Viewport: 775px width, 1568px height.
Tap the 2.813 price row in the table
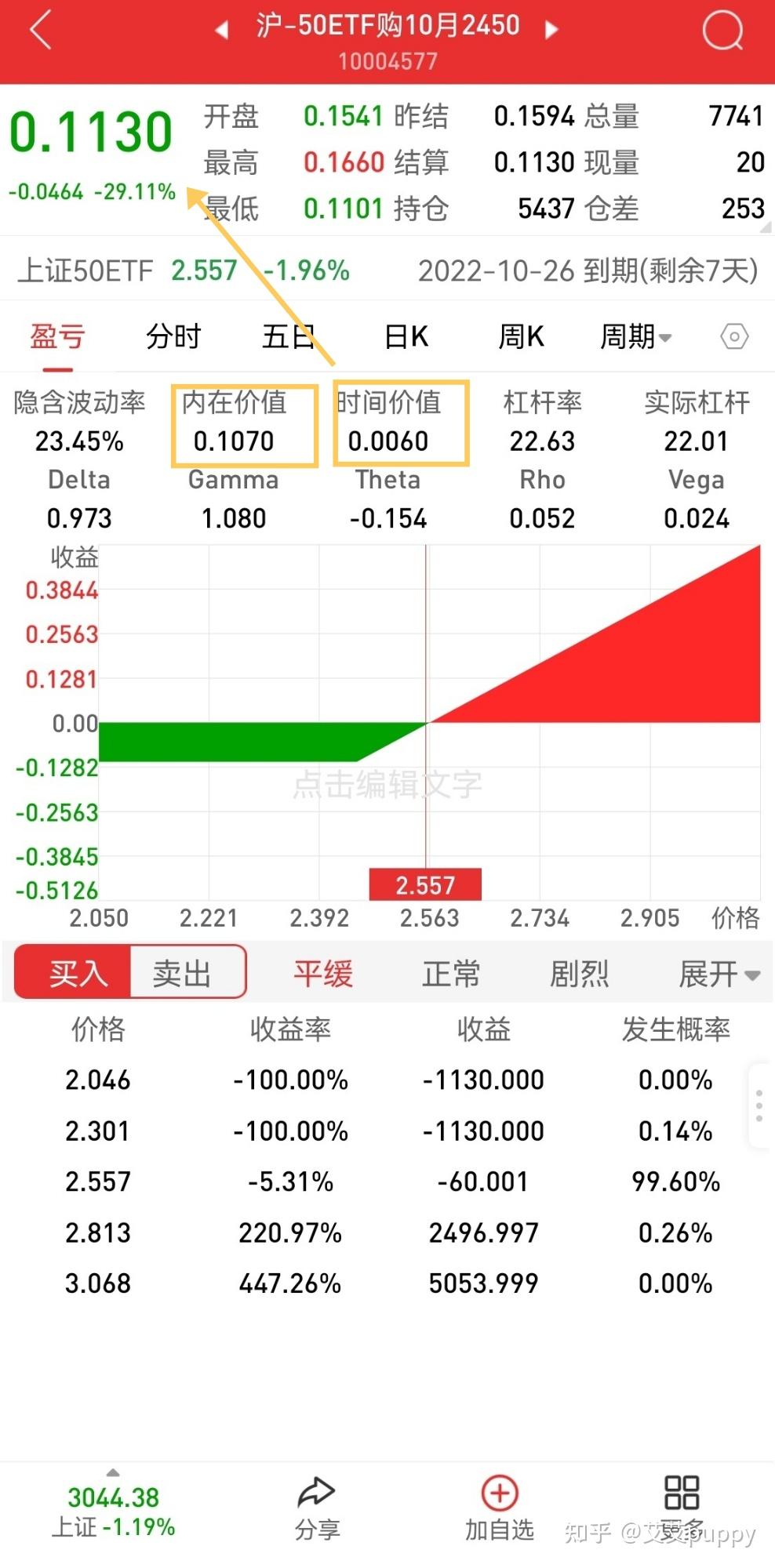pos(97,1232)
